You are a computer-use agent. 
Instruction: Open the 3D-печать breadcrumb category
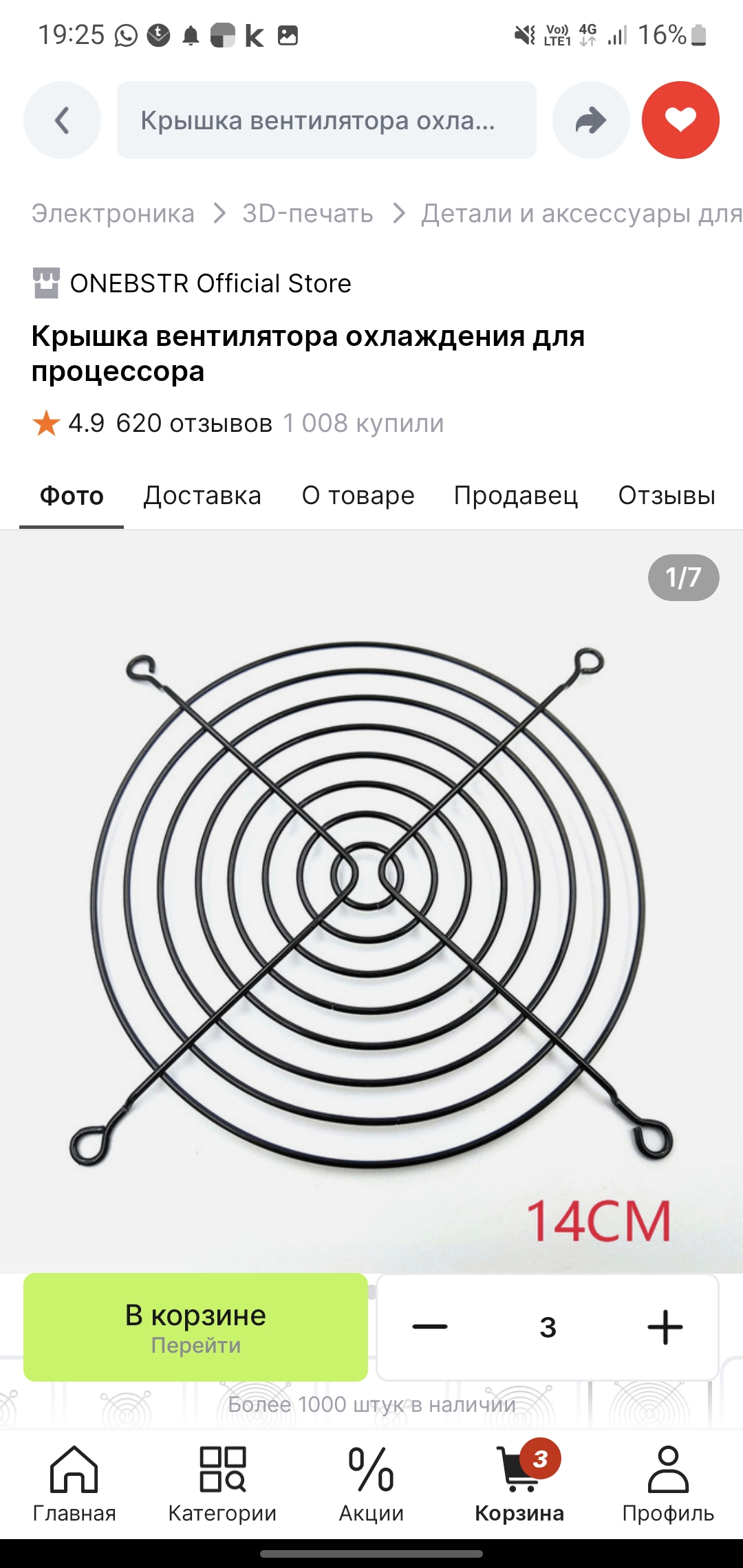308,214
